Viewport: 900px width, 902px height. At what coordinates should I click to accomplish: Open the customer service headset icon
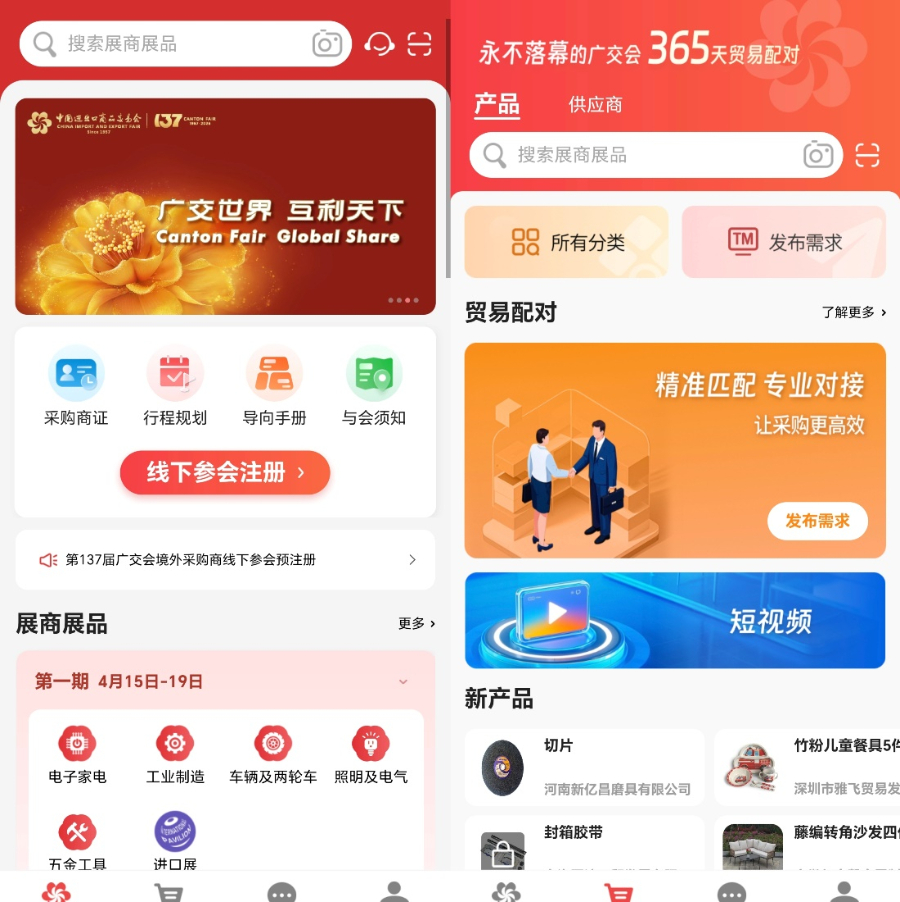coord(379,44)
